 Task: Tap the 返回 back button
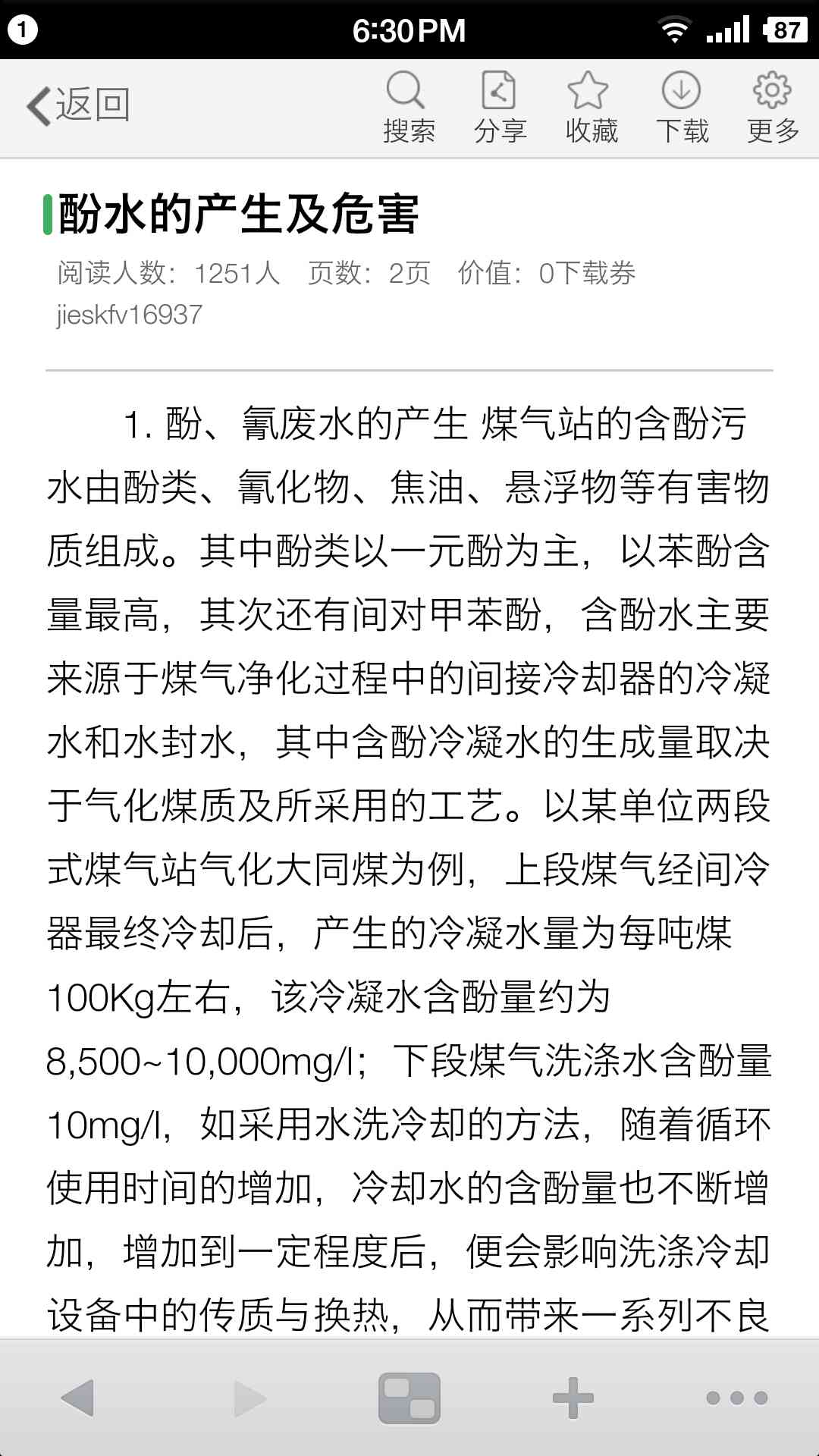(x=79, y=105)
